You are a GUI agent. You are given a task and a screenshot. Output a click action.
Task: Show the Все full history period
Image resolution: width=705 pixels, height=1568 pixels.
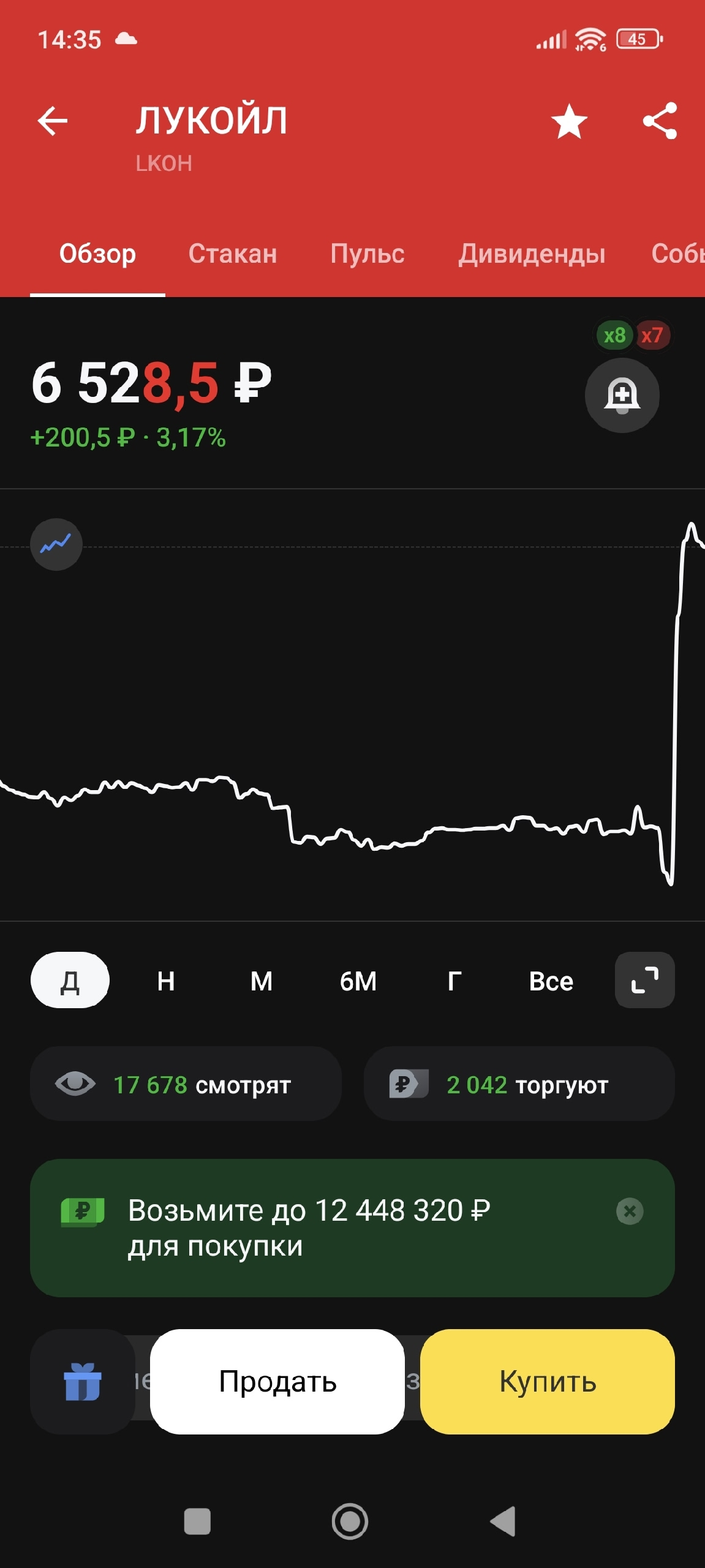click(551, 981)
